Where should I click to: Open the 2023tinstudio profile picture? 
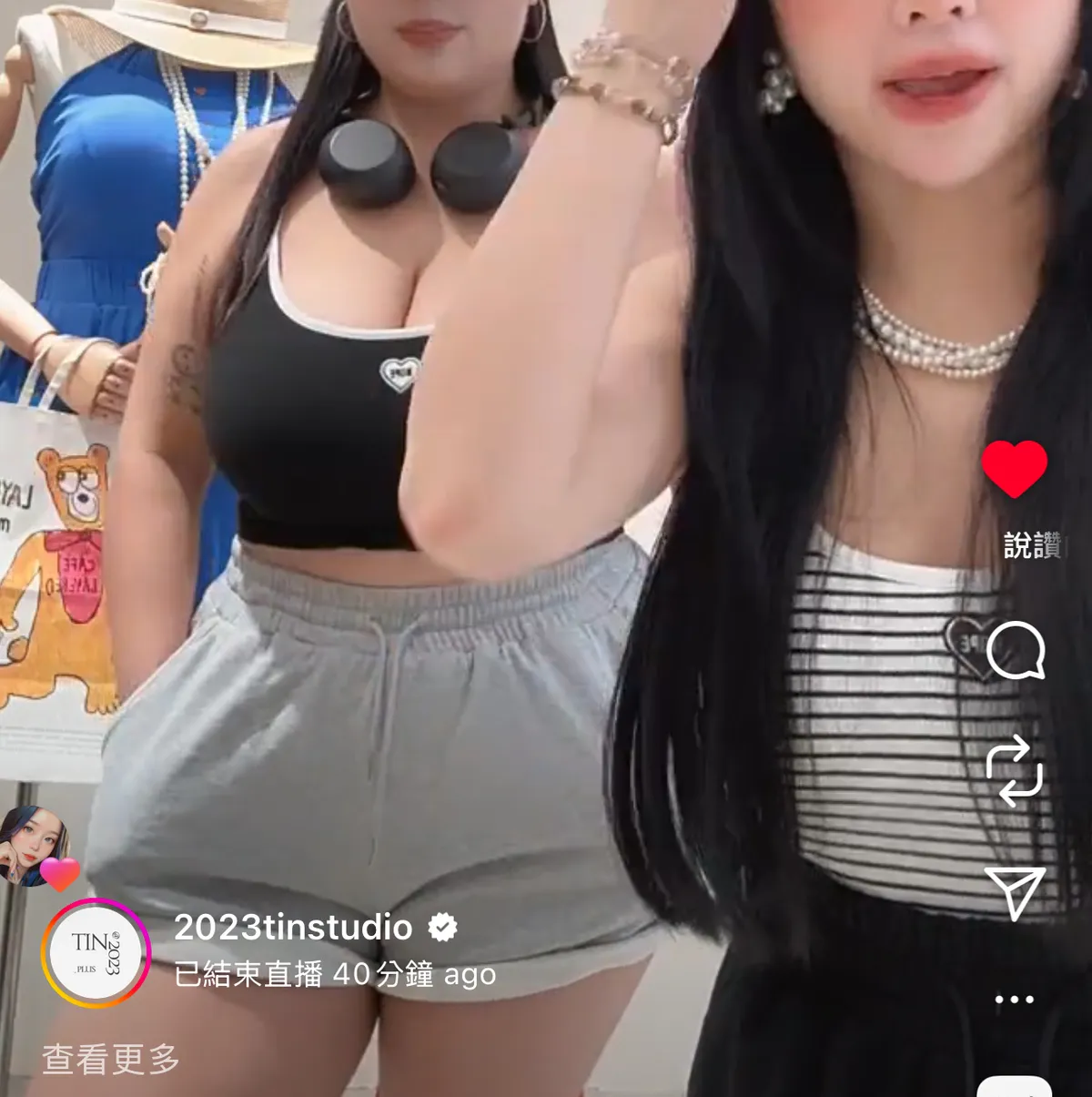96,953
